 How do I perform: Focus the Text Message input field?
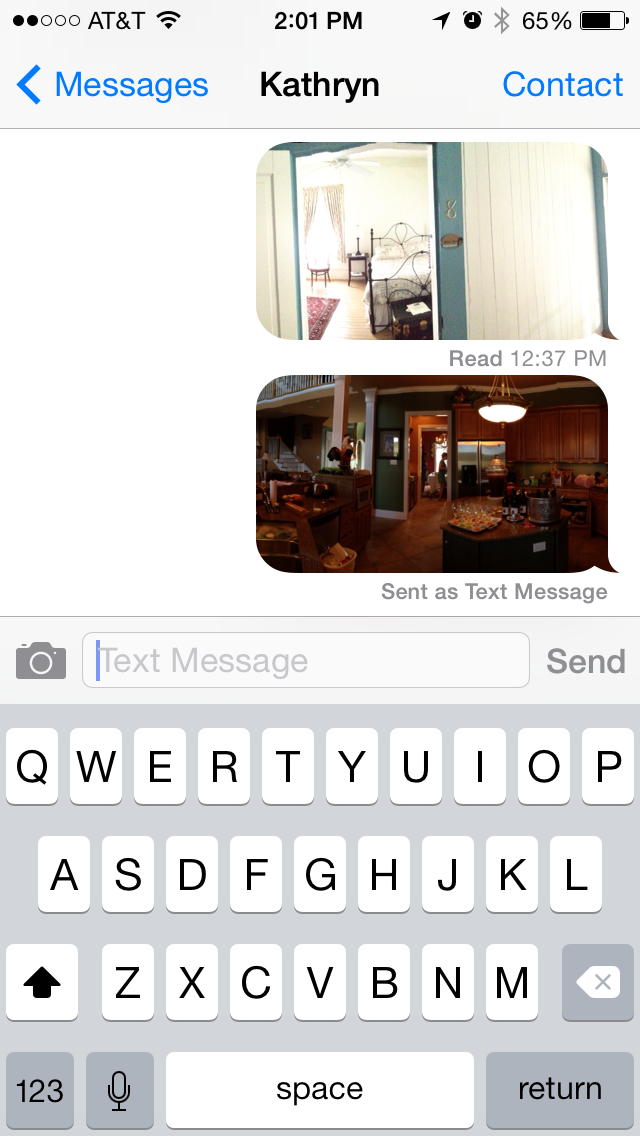(x=305, y=661)
